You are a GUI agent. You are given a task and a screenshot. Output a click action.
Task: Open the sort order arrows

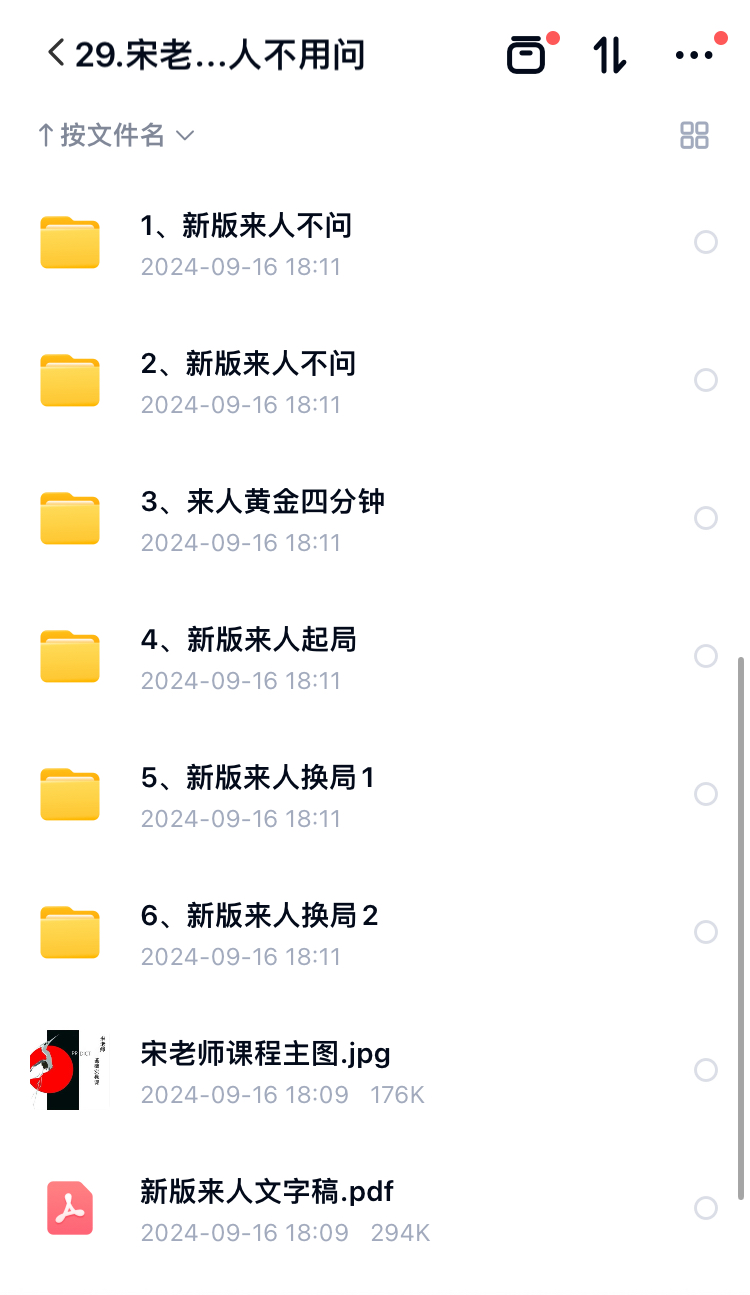click(x=609, y=55)
